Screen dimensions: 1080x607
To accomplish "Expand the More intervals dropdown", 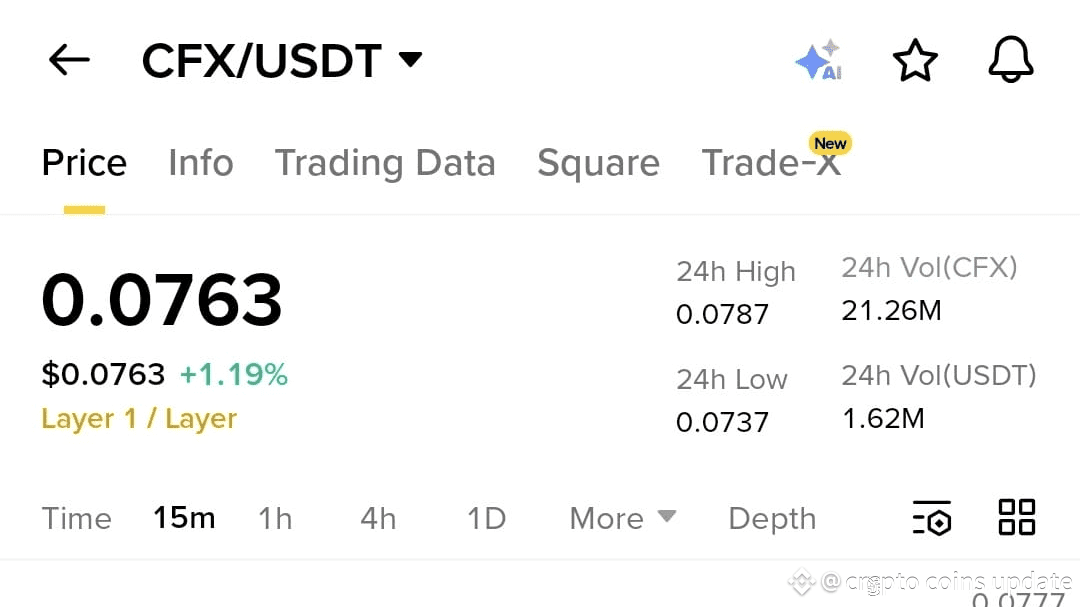I will tap(622, 518).
